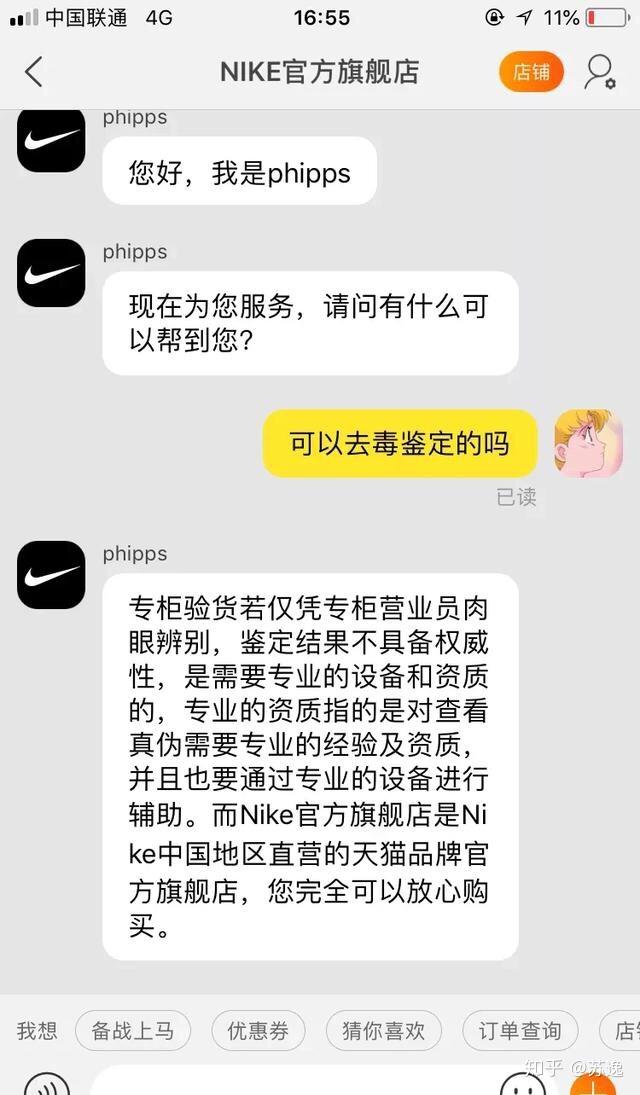Tap the 猜你喜欢 chip

tap(384, 1030)
